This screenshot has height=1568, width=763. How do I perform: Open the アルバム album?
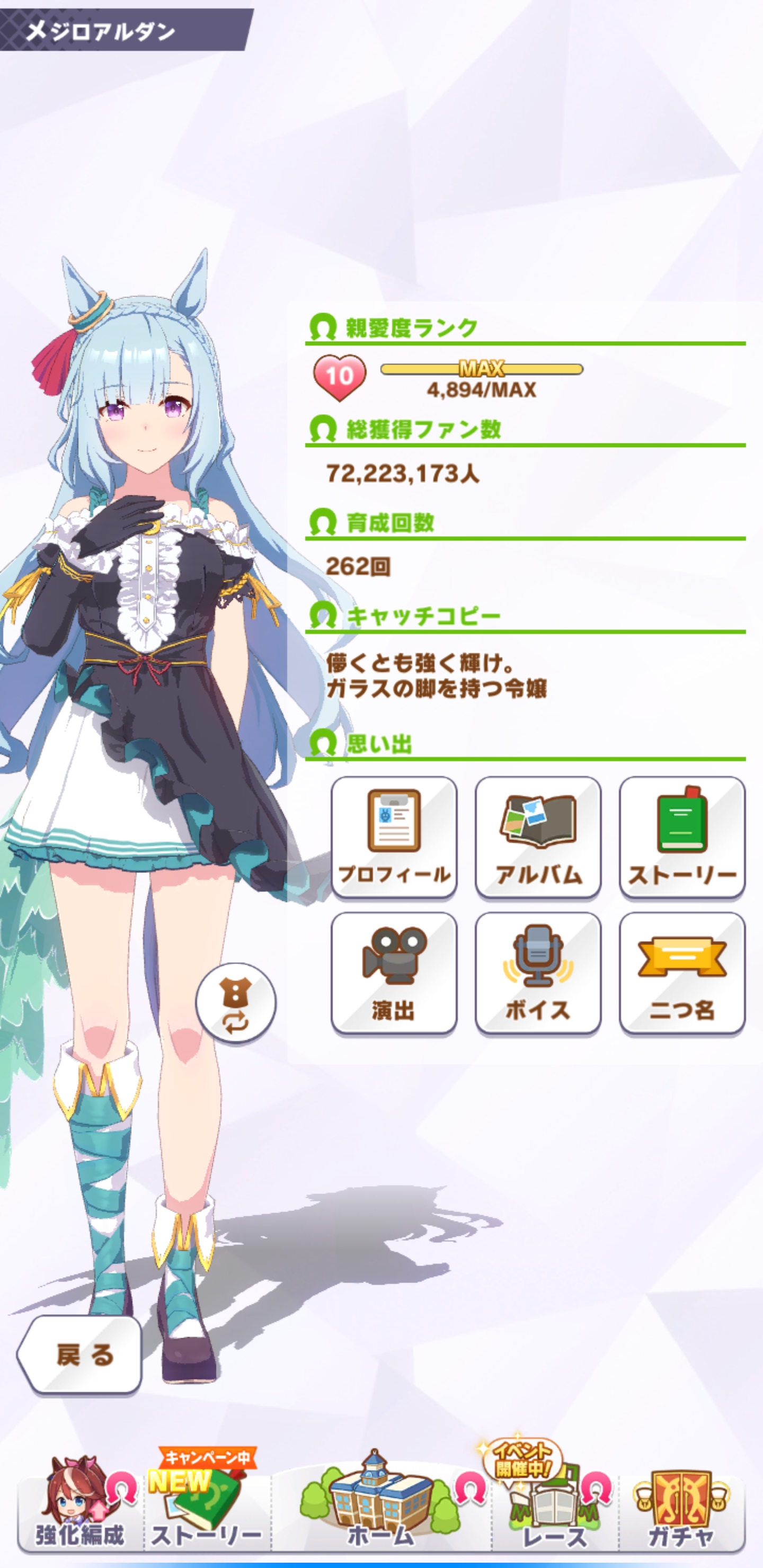538,836
